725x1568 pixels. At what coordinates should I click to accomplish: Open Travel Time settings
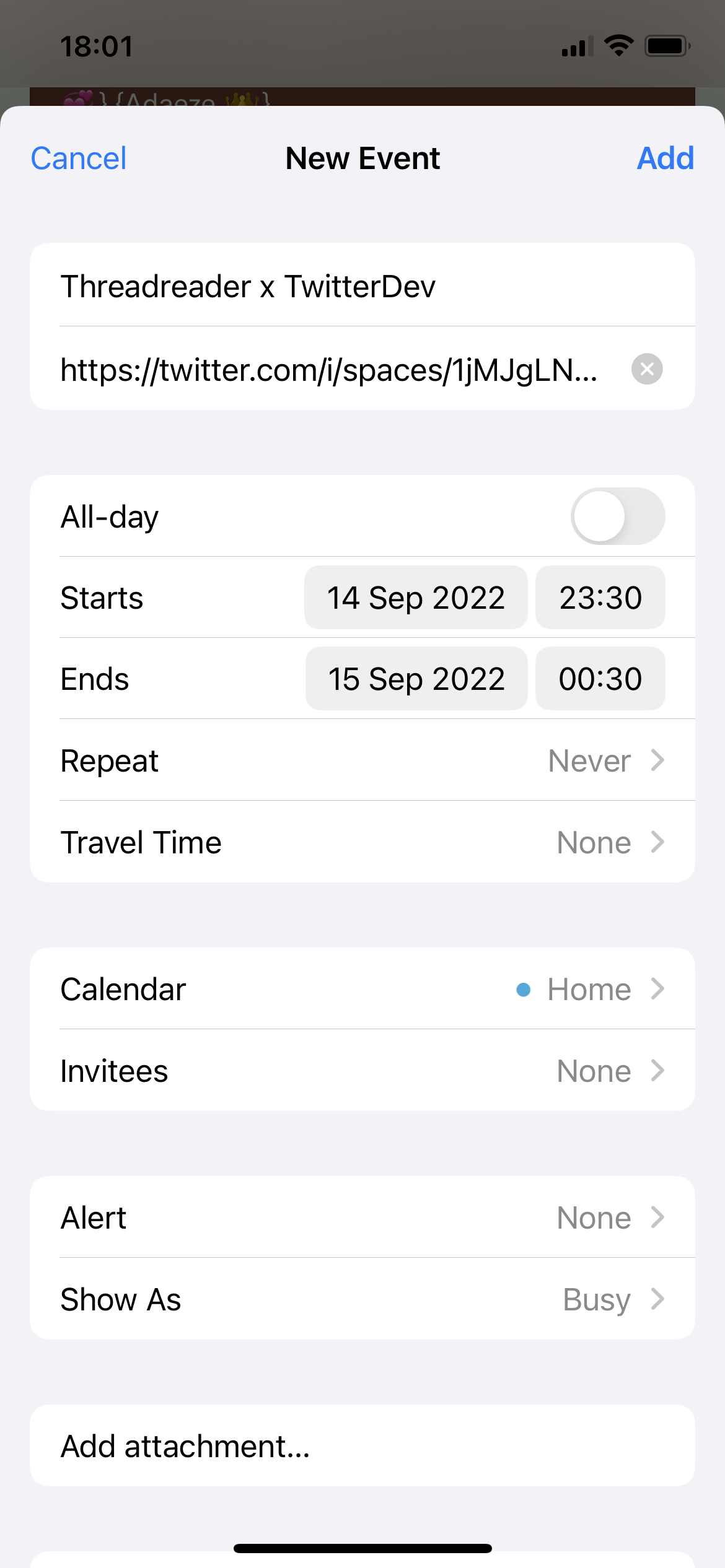pyautogui.click(x=362, y=842)
